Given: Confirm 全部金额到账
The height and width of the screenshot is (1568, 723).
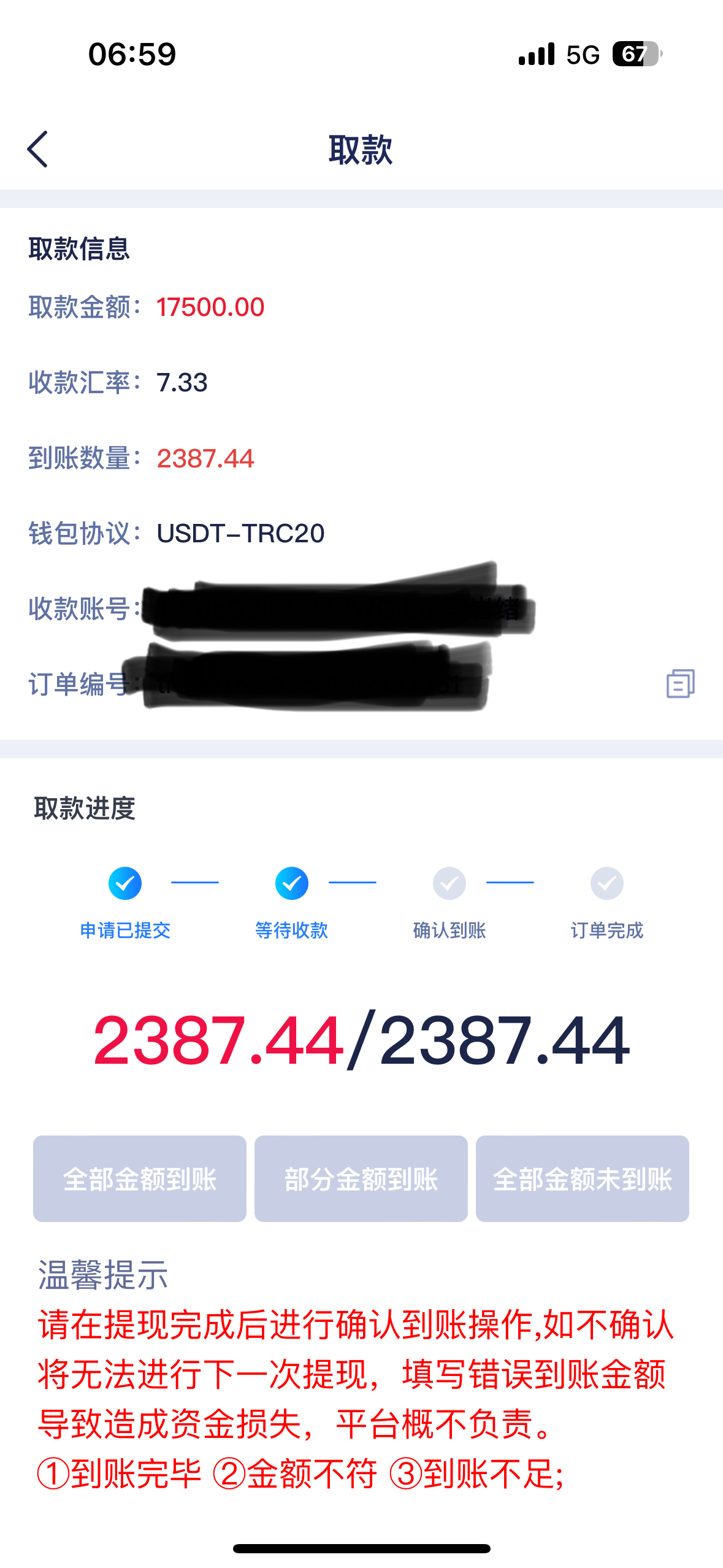Looking at the screenshot, I should pyautogui.click(x=140, y=1178).
